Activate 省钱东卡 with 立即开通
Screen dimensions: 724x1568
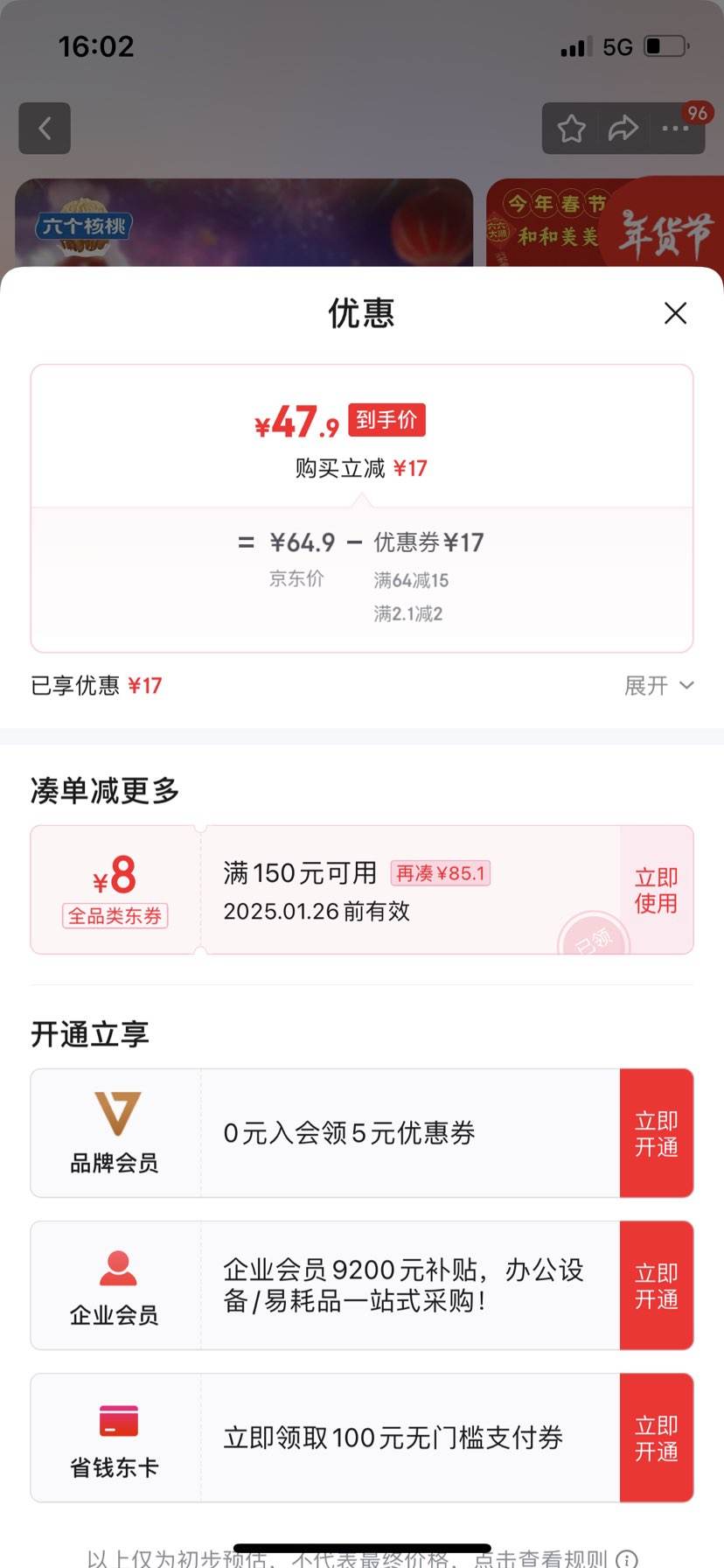pyautogui.click(x=657, y=1438)
